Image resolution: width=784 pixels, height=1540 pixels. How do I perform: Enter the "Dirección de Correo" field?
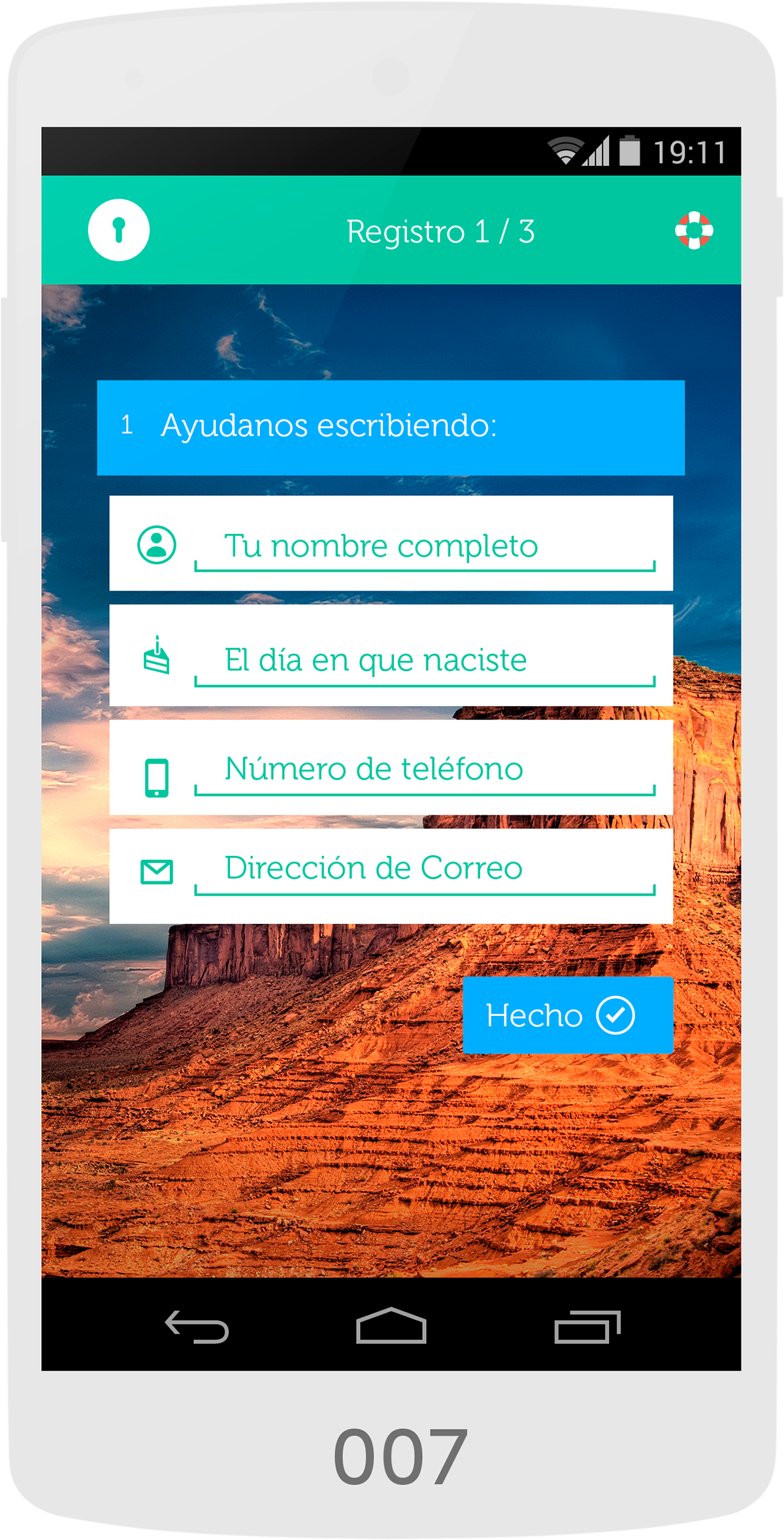(425, 869)
